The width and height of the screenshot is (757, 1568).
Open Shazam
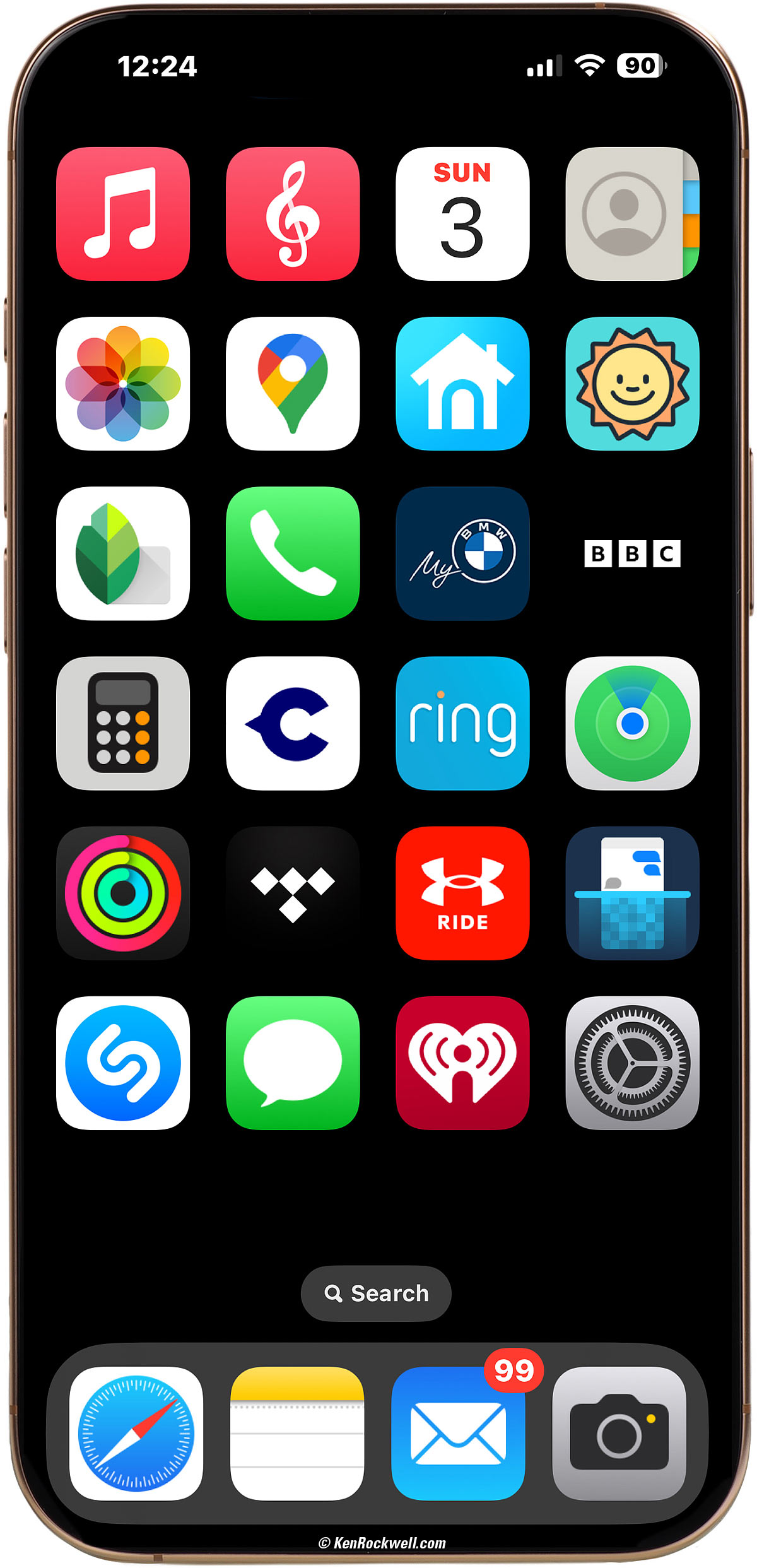(123, 1063)
